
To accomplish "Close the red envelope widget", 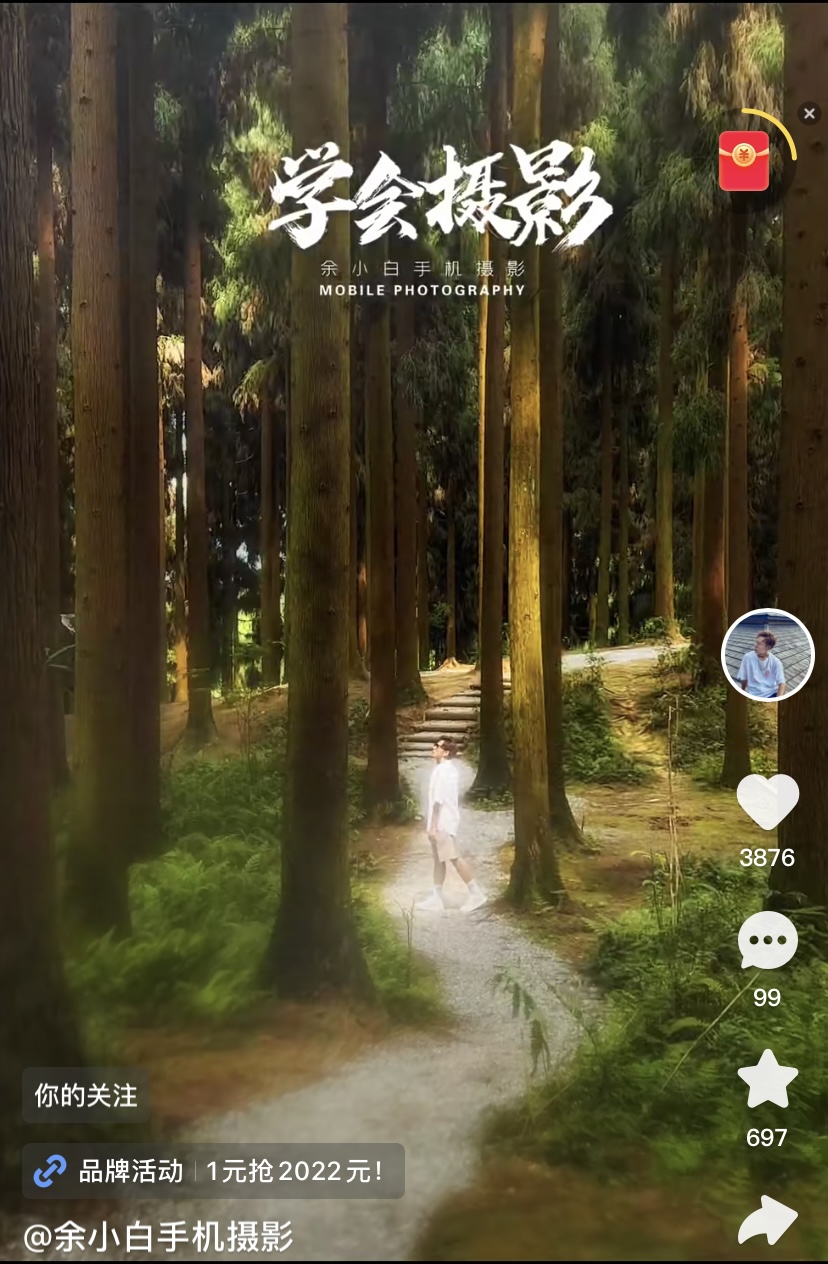I will 810,114.
